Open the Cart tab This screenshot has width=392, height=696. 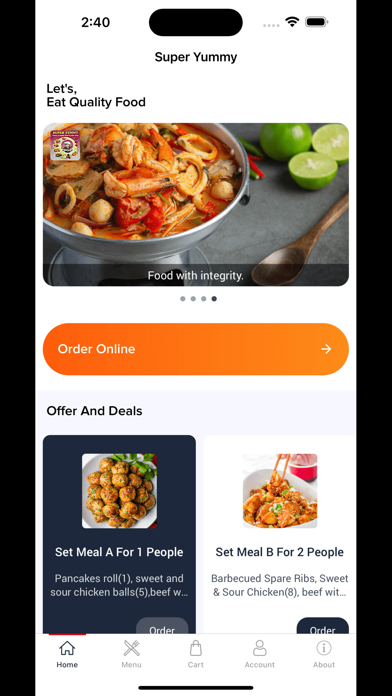(x=196, y=654)
